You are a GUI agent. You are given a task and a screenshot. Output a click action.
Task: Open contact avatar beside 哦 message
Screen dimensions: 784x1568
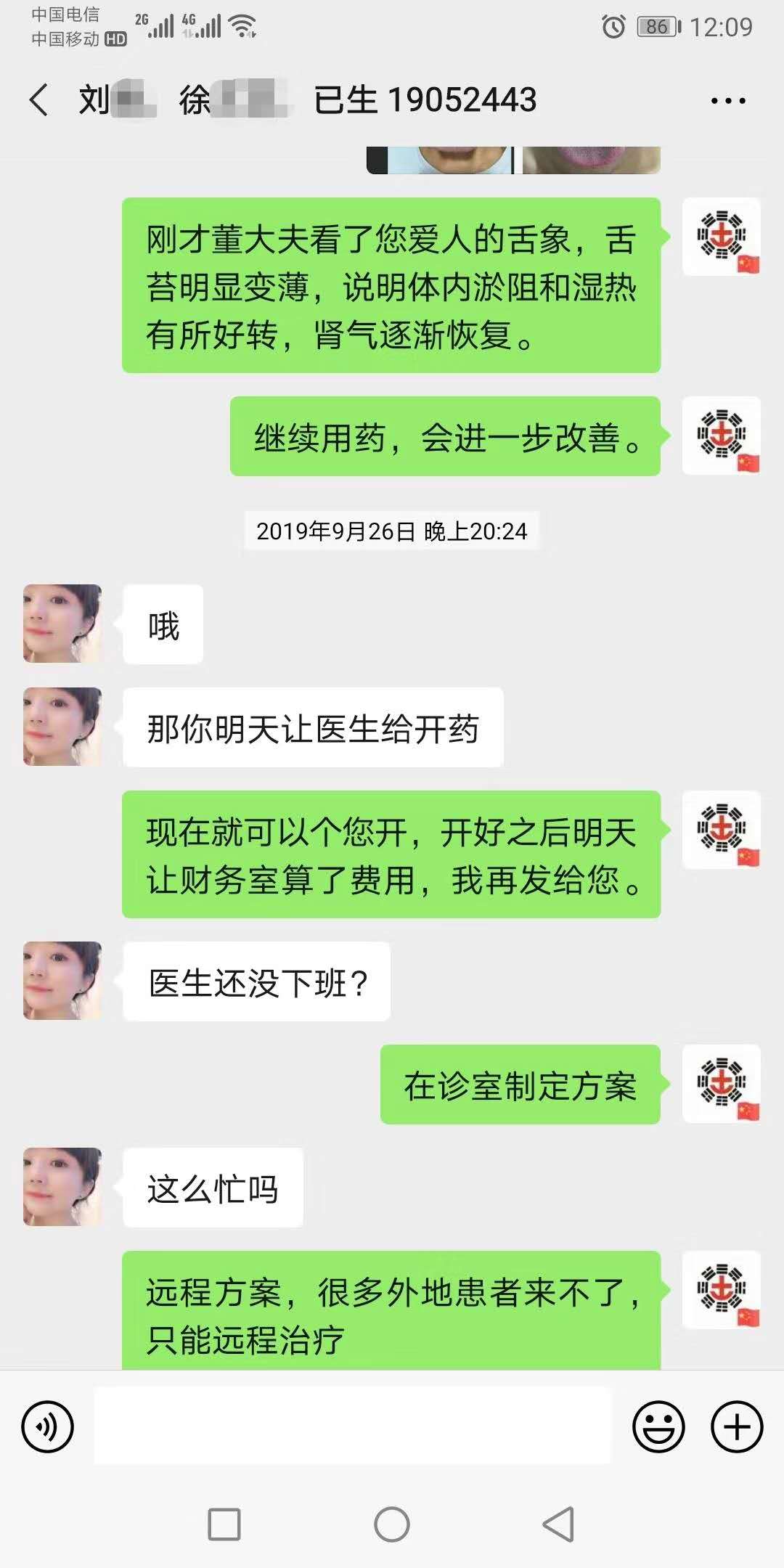click(x=62, y=624)
